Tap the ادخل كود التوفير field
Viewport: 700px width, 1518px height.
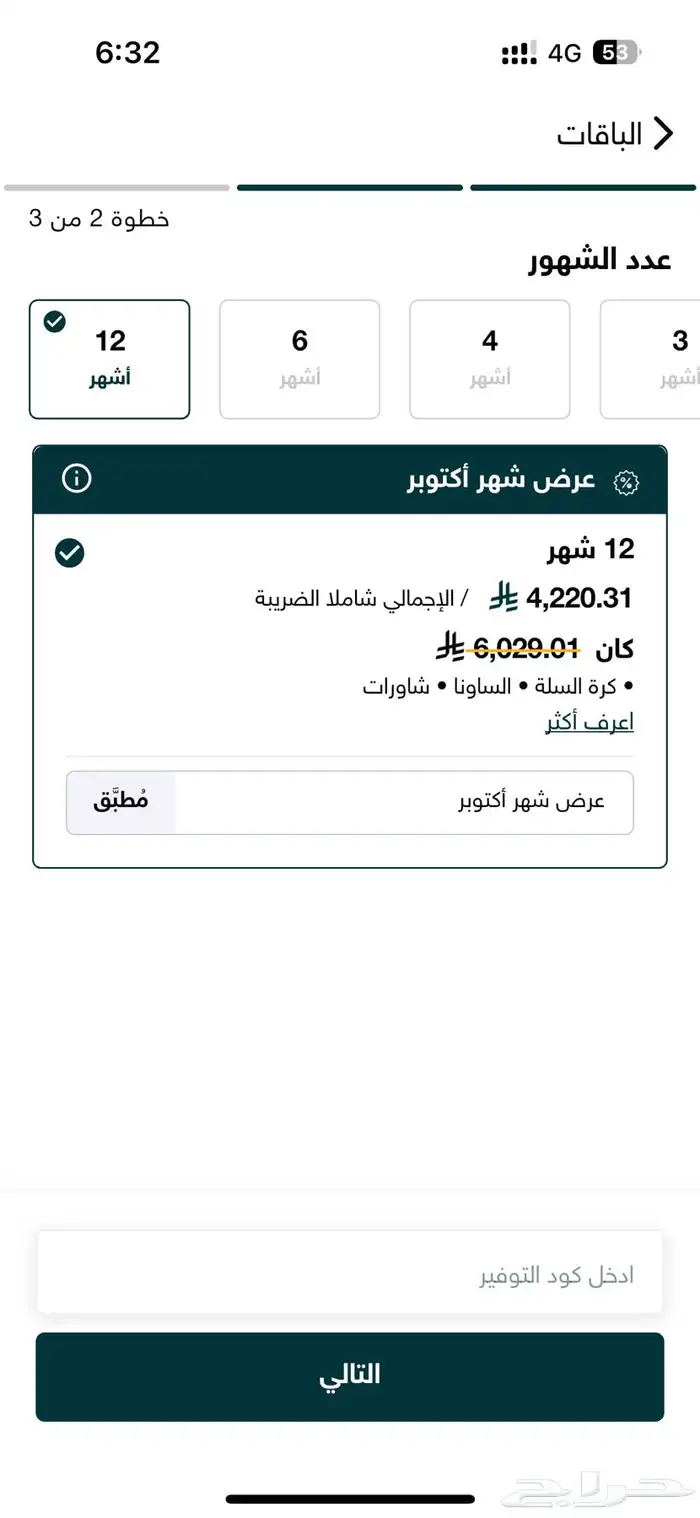point(350,1275)
